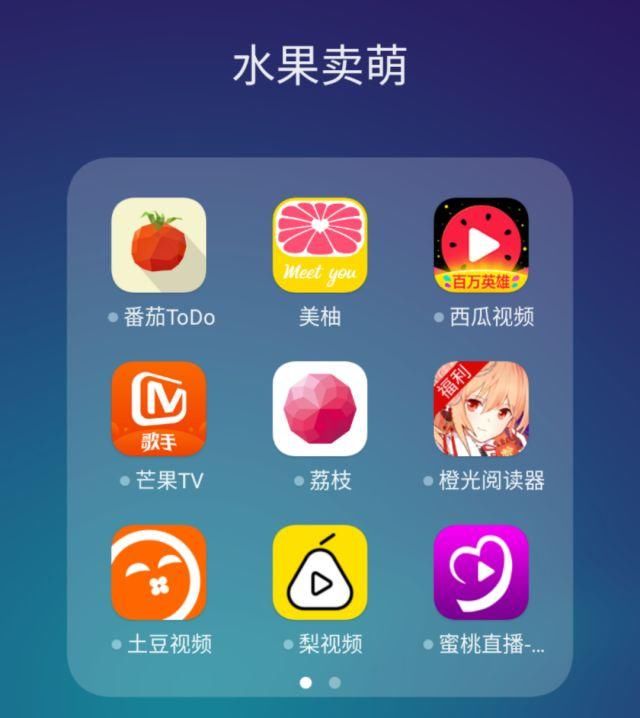Open 土豆视频 app

point(158,572)
